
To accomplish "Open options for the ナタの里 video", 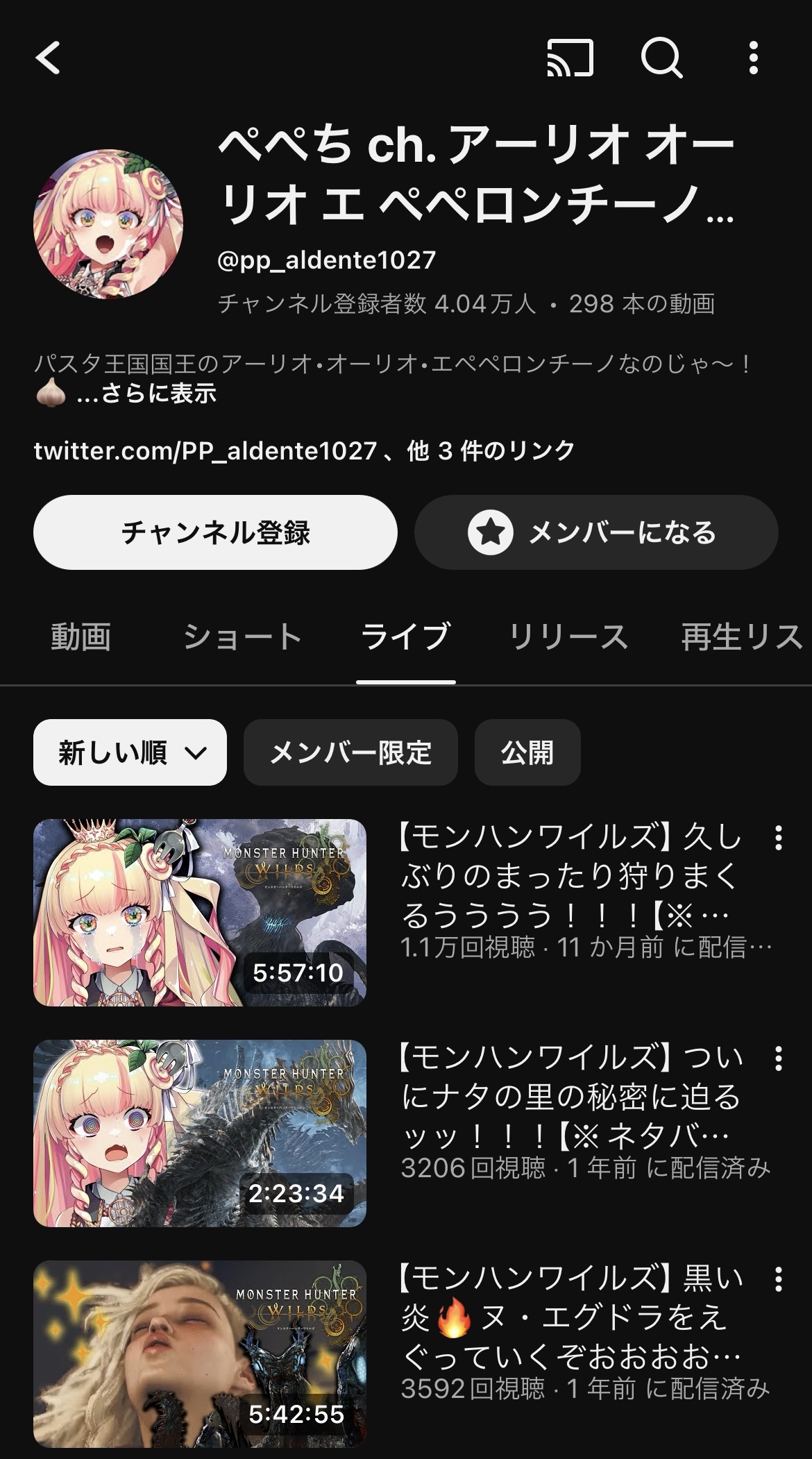I will [x=779, y=1059].
